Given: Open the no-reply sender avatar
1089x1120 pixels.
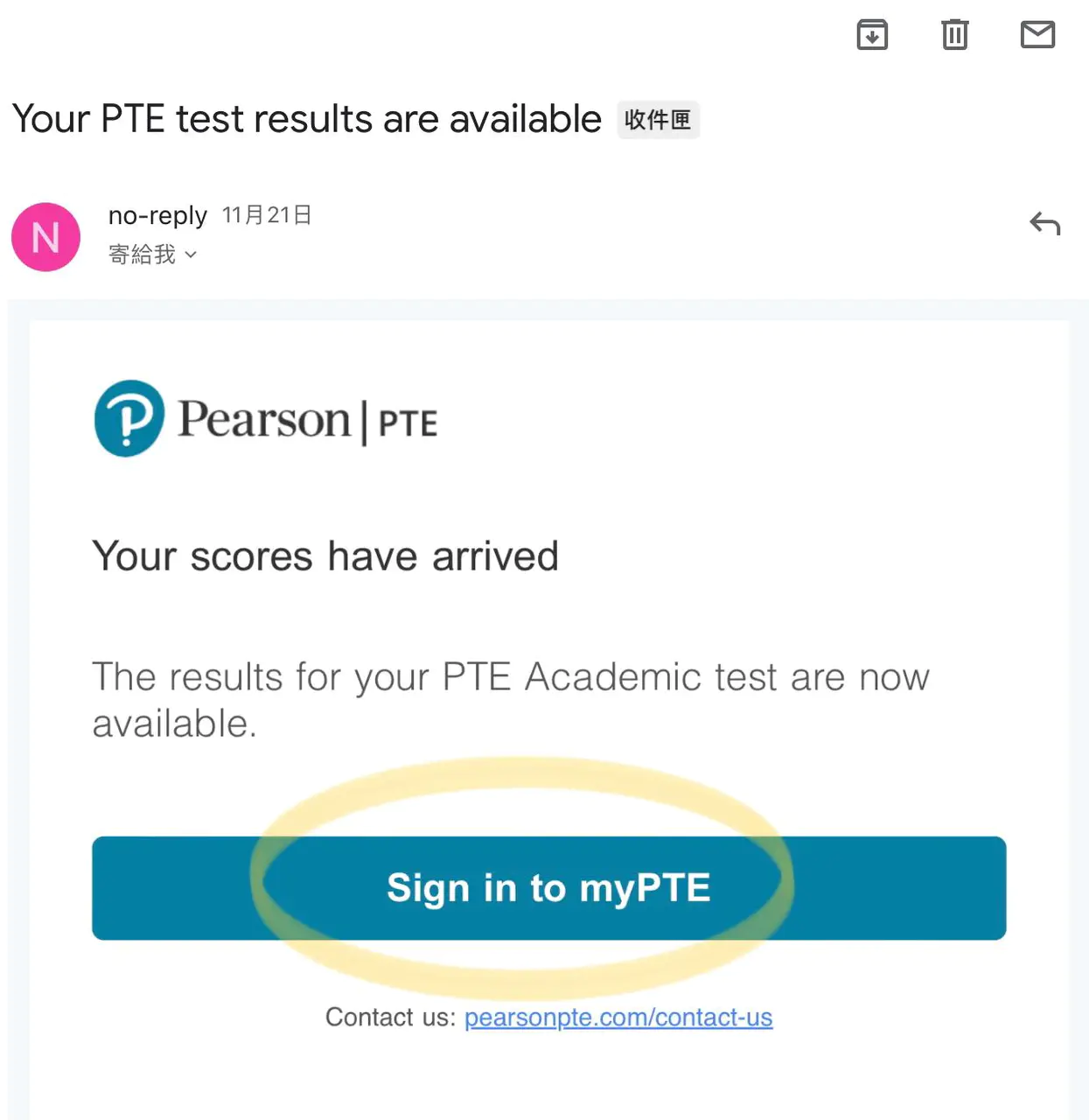Looking at the screenshot, I should coord(45,237).
